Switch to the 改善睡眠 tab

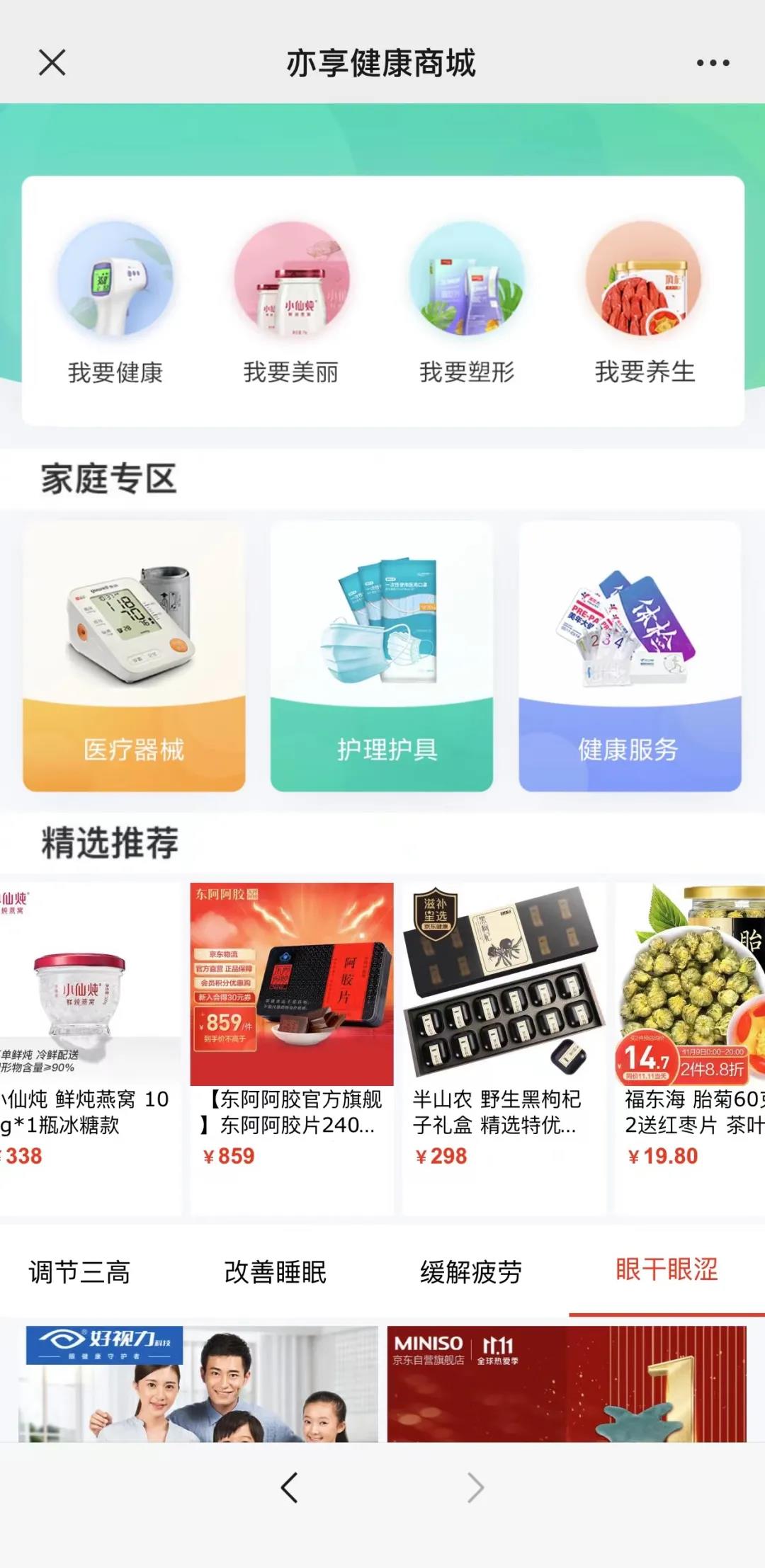coord(275,1272)
